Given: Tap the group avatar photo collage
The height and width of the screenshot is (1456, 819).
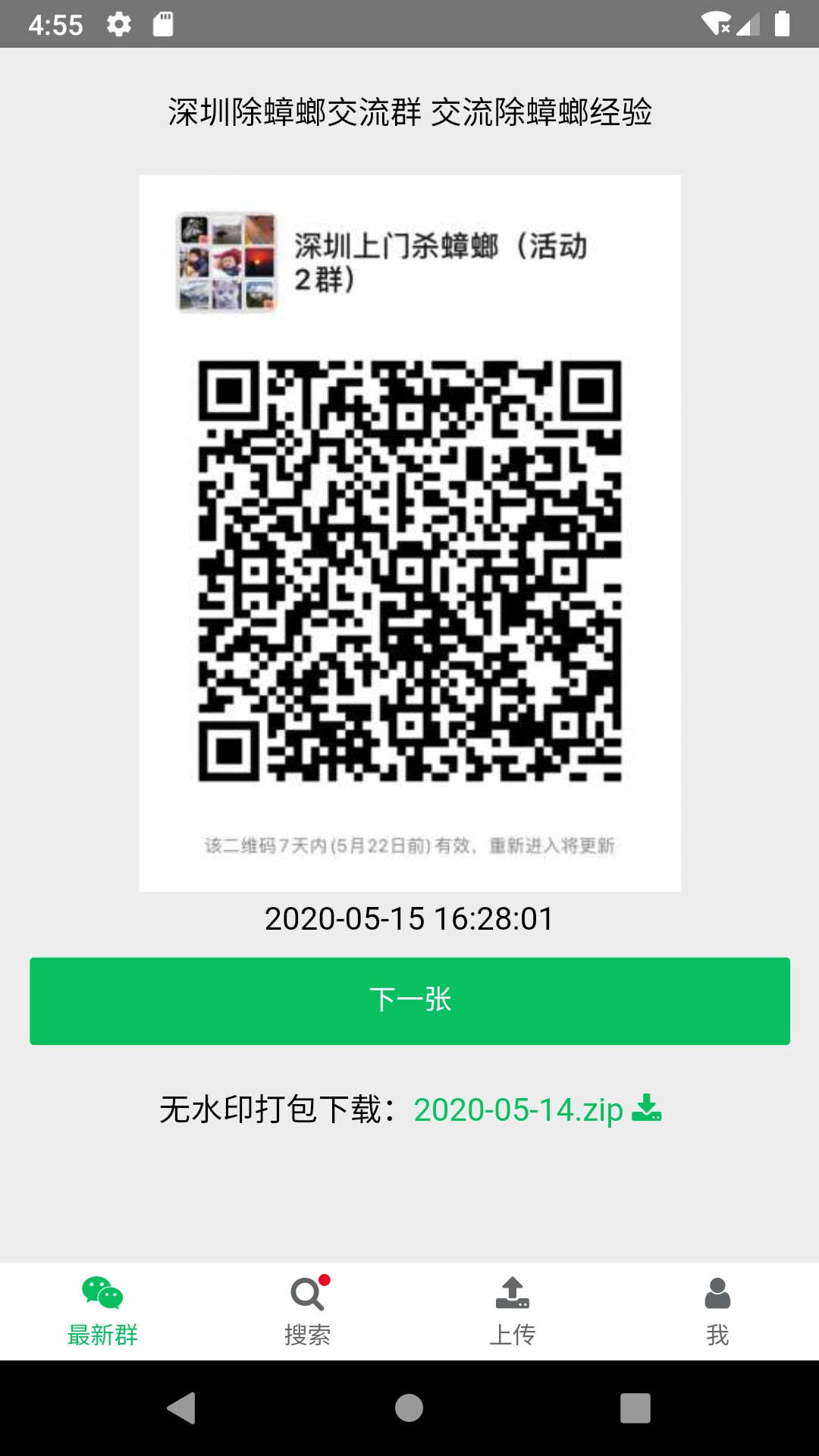Looking at the screenshot, I should [226, 264].
